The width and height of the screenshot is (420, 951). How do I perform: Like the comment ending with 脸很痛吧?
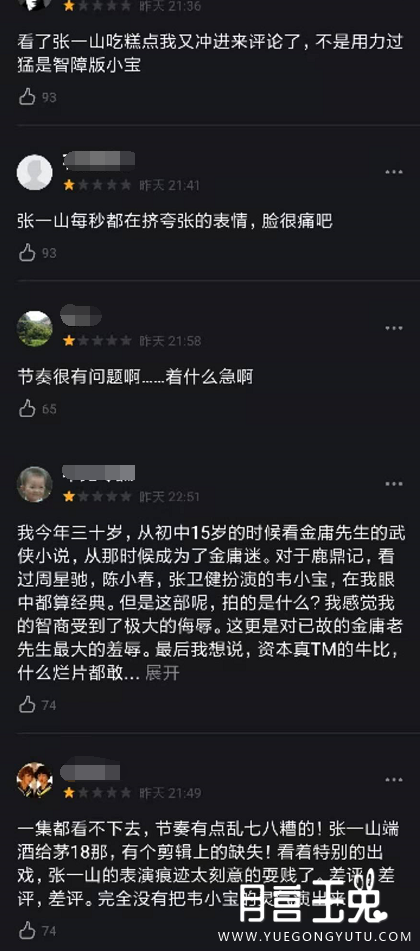(x=27, y=252)
